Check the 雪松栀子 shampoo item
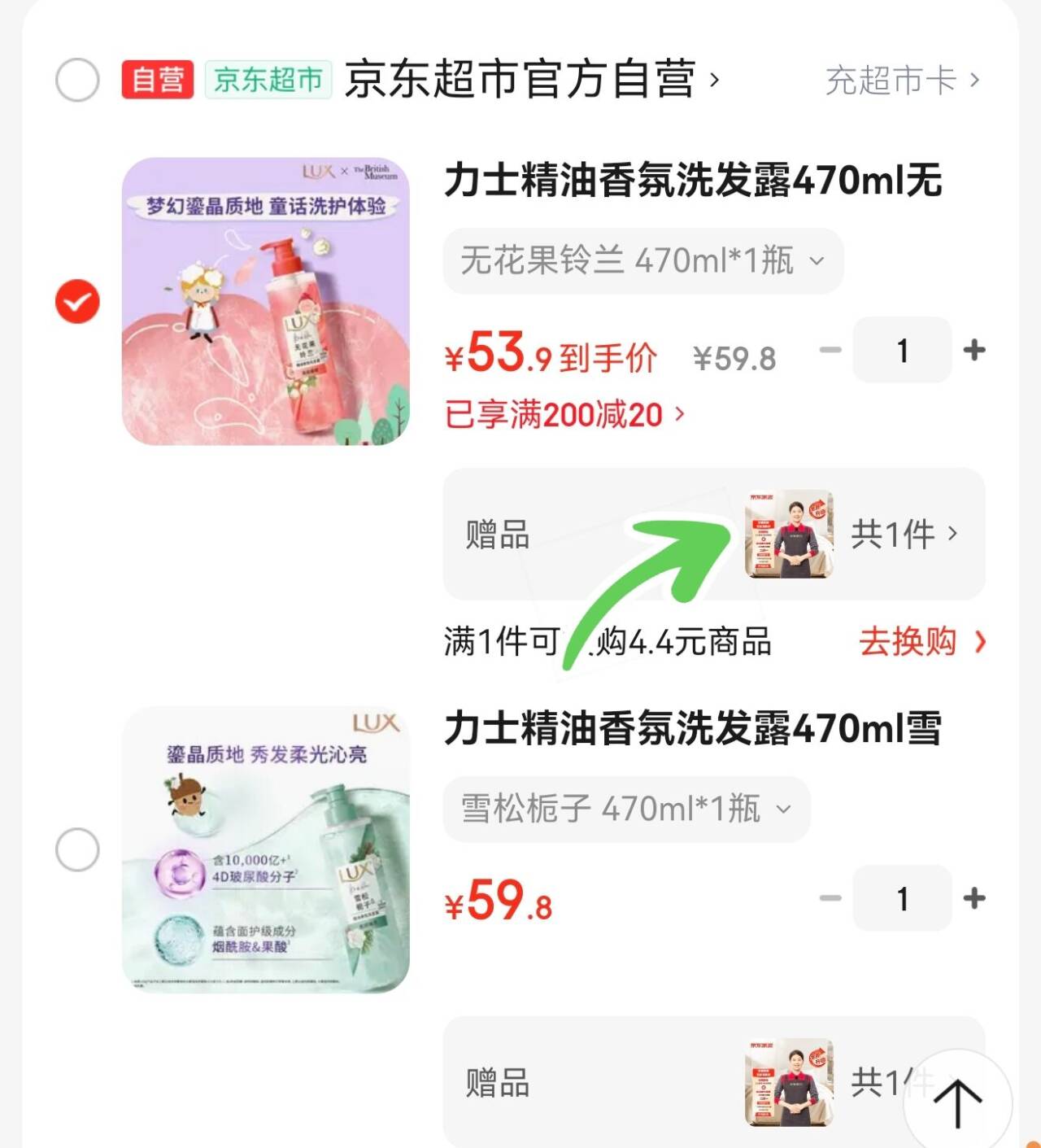 [x=77, y=850]
